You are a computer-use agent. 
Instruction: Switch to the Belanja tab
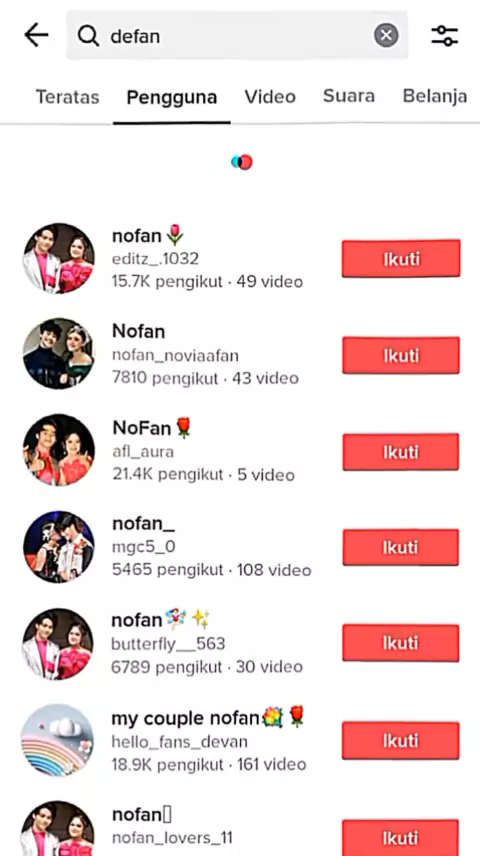(435, 96)
